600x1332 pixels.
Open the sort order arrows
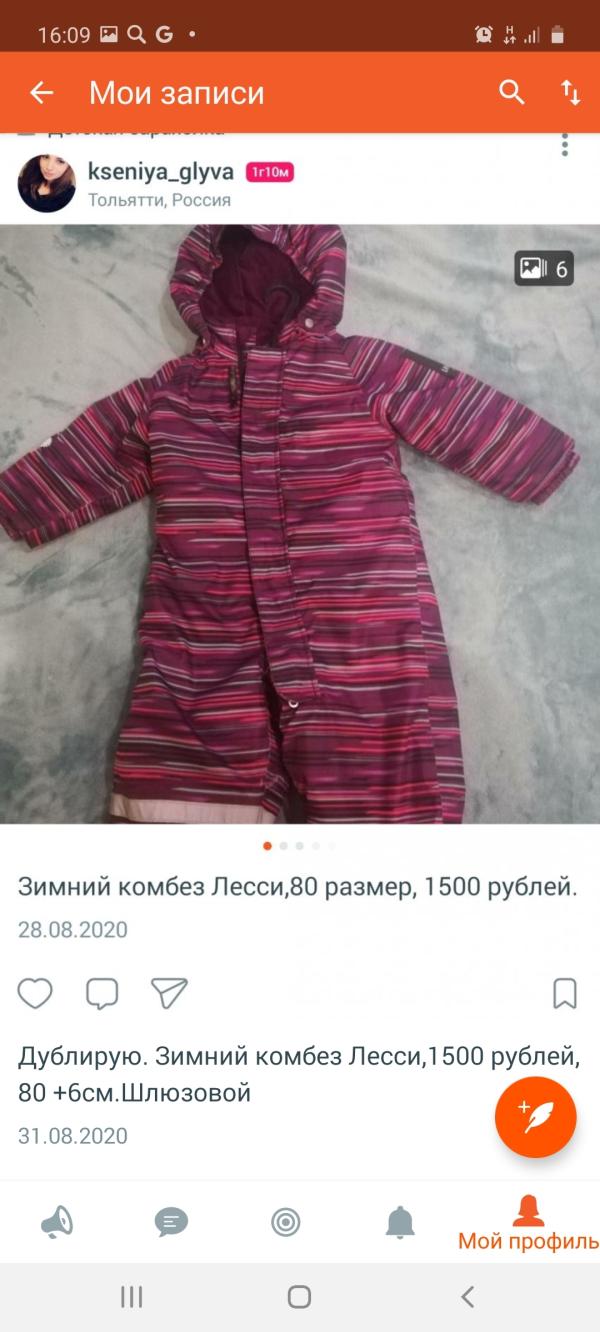coord(570,93)
